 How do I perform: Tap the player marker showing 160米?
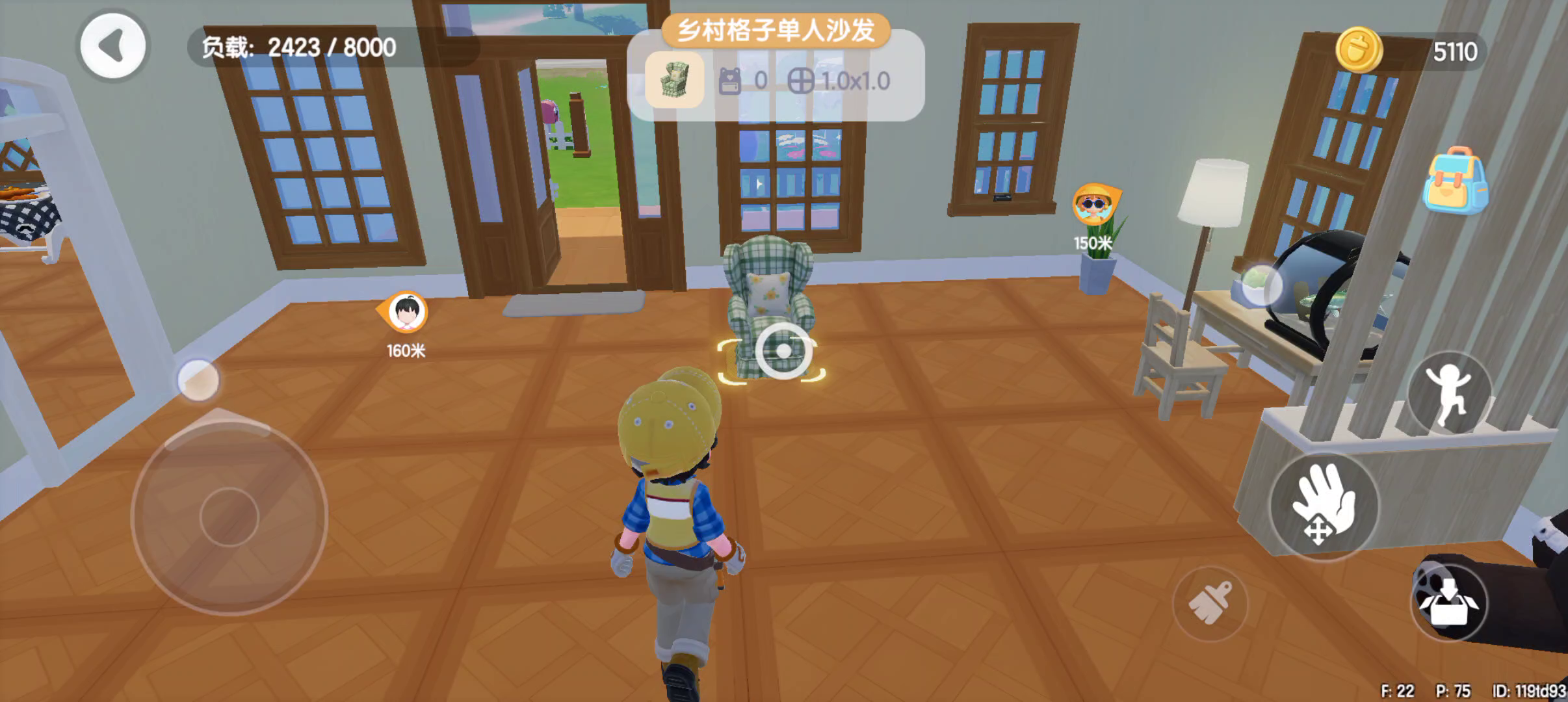pyautogui.click(x=406, y=313)
